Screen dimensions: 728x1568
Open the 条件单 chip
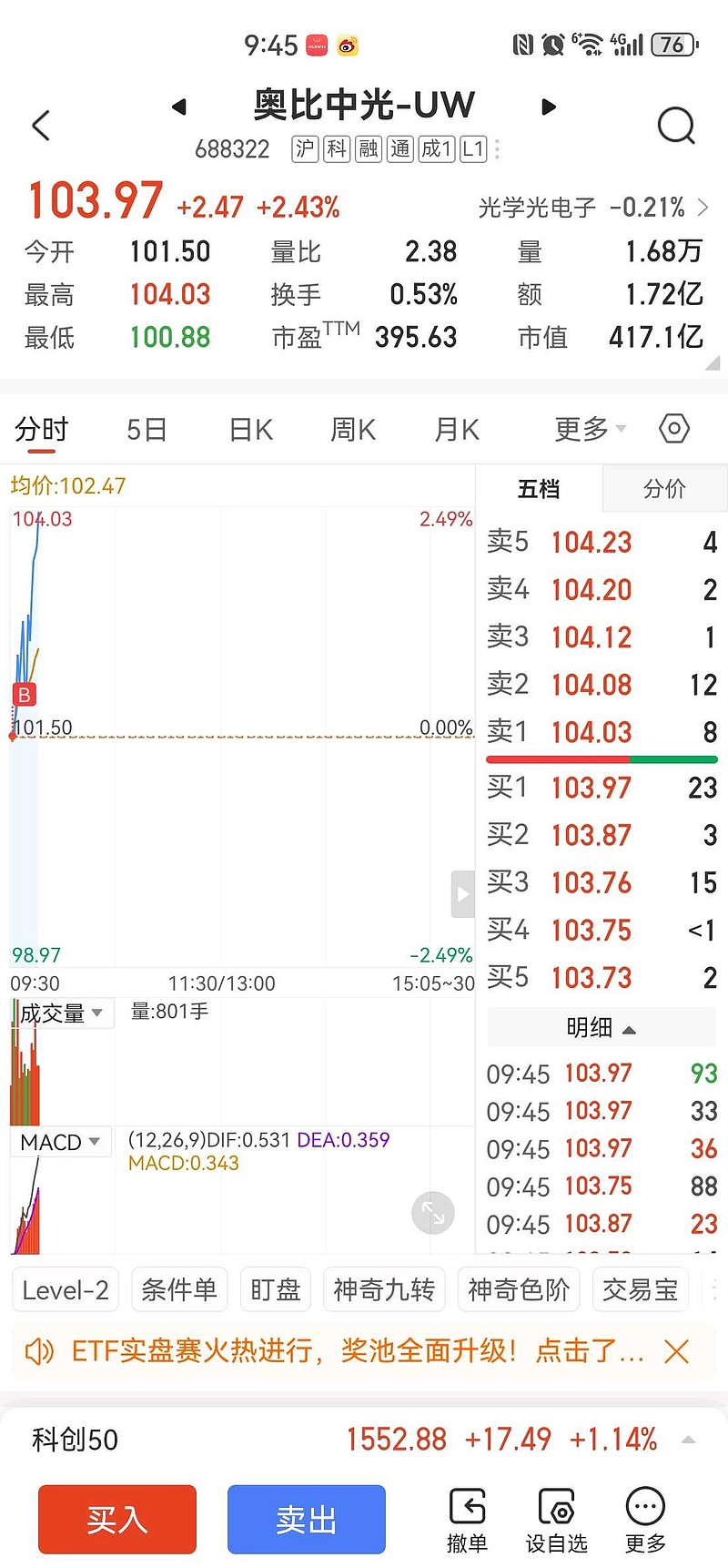tap(179, 1289)
